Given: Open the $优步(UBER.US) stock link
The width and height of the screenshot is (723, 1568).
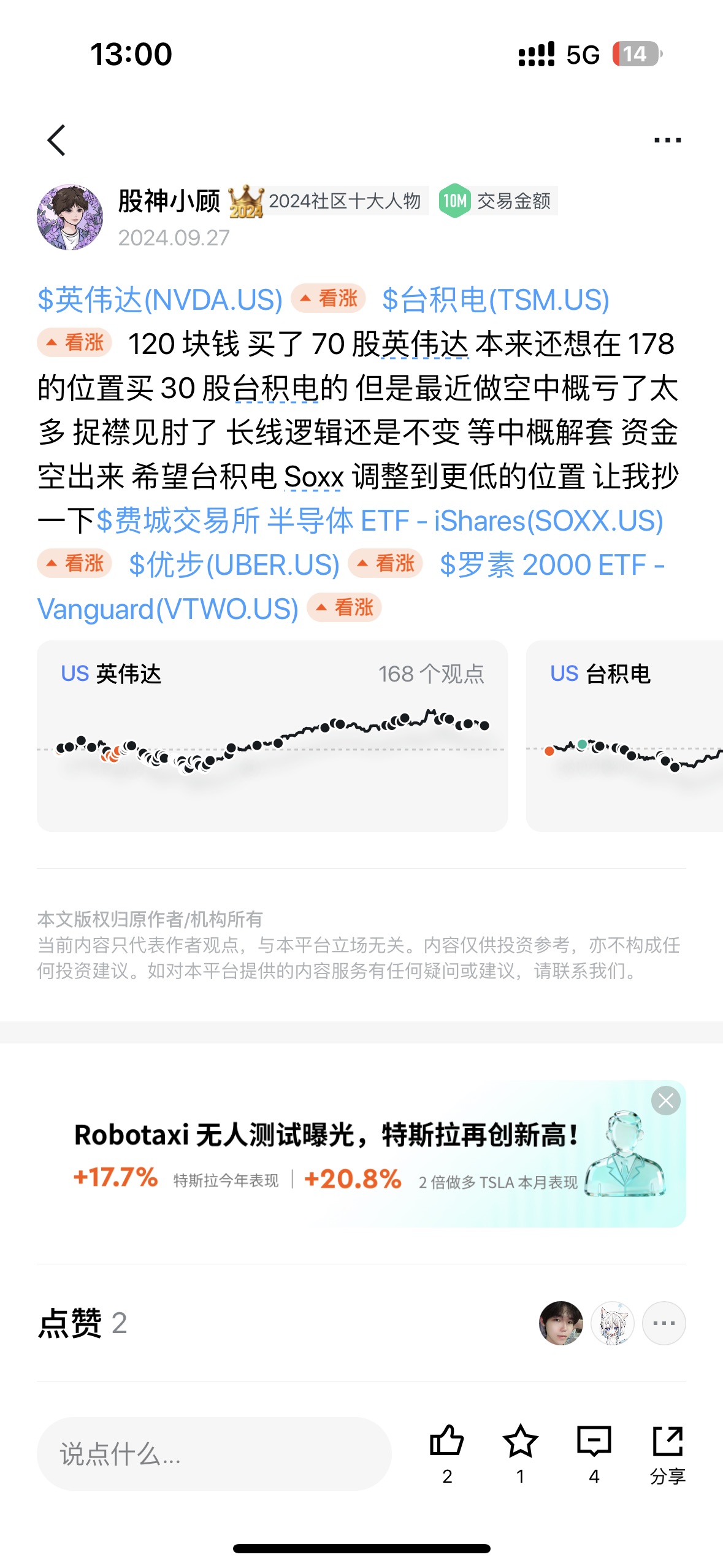Looking at the screenshot, I should [x=234, y=564].
